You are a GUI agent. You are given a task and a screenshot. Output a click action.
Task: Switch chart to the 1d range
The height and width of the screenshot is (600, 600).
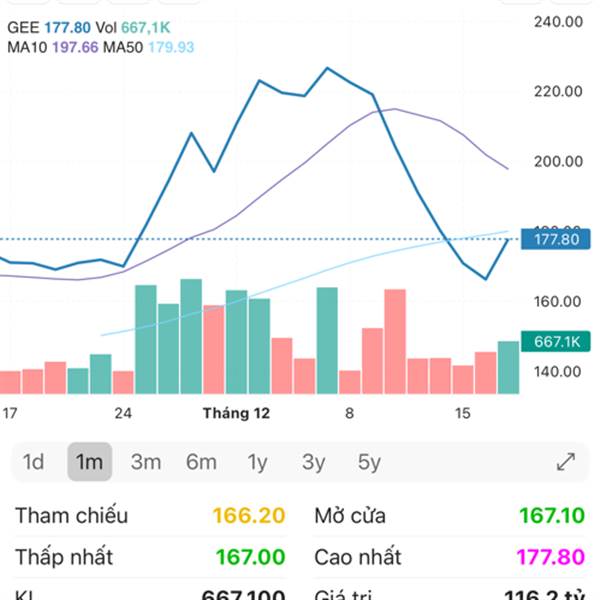[34, 462]
